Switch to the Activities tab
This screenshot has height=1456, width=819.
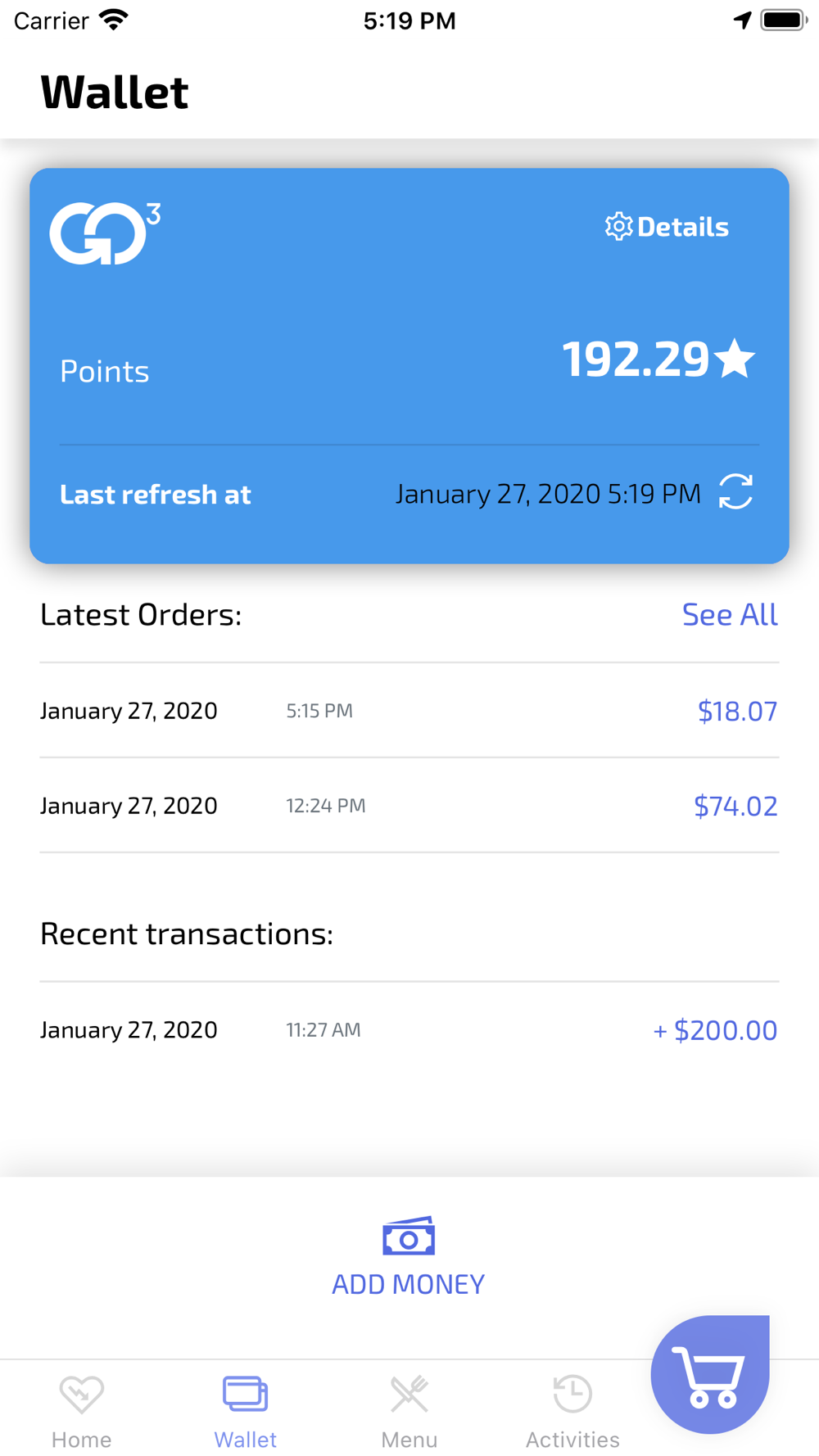pos(572,1412)
